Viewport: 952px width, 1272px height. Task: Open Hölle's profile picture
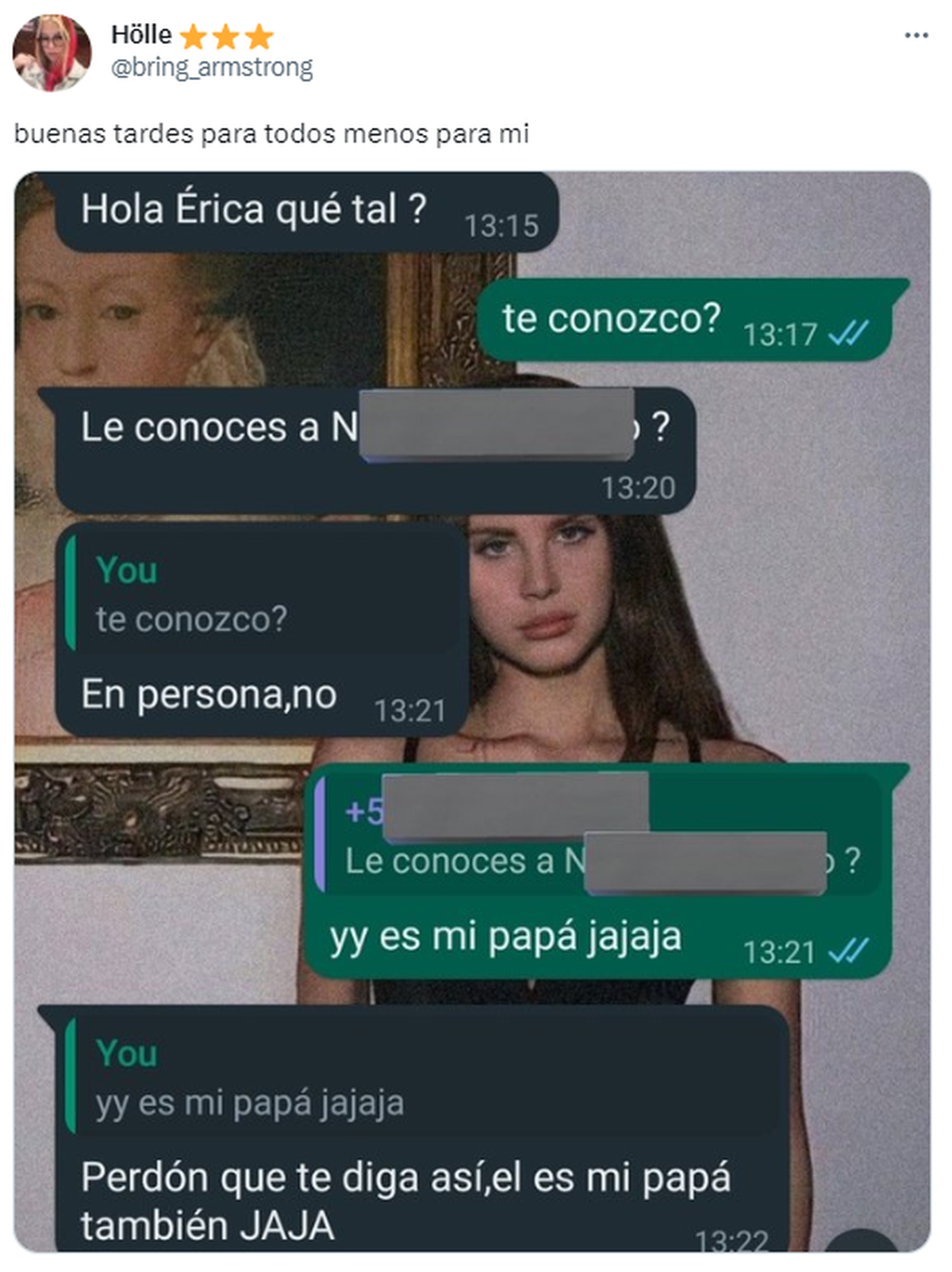[52, 52]
